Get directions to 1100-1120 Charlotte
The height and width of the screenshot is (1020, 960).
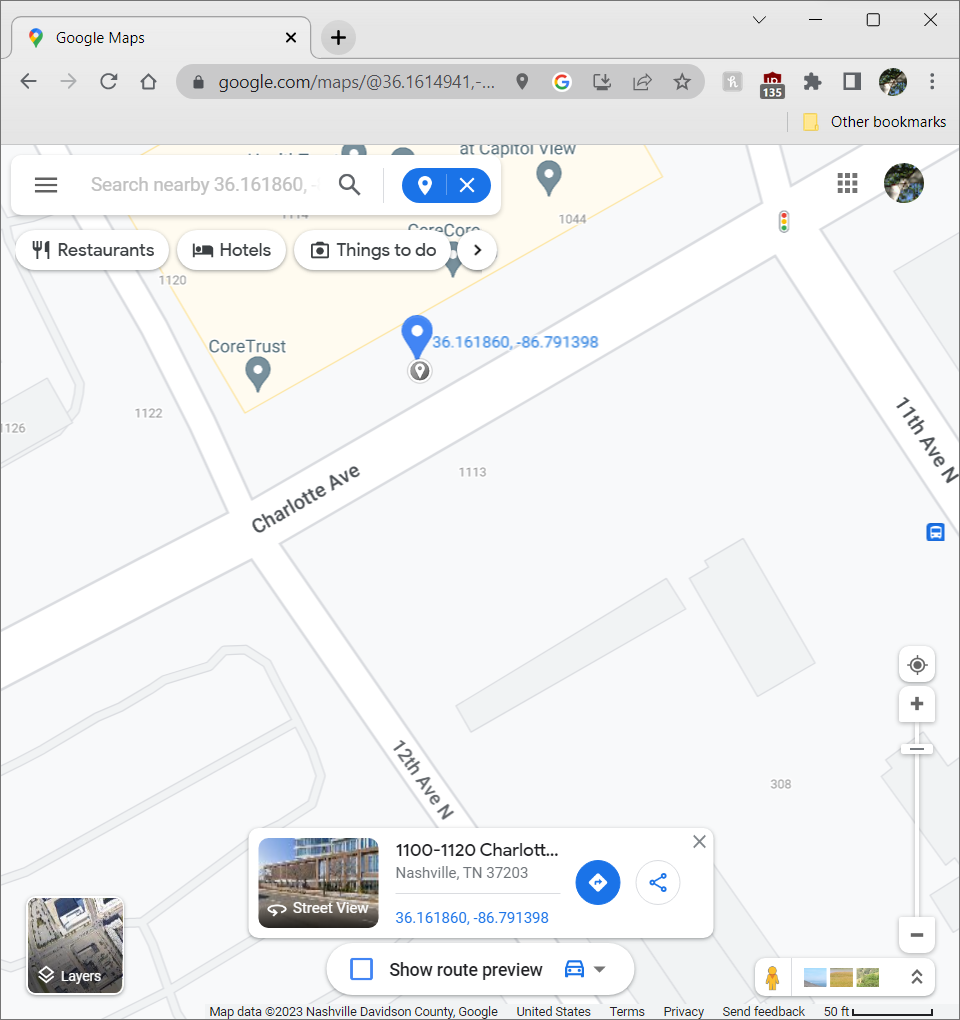[x=598, y=883]
